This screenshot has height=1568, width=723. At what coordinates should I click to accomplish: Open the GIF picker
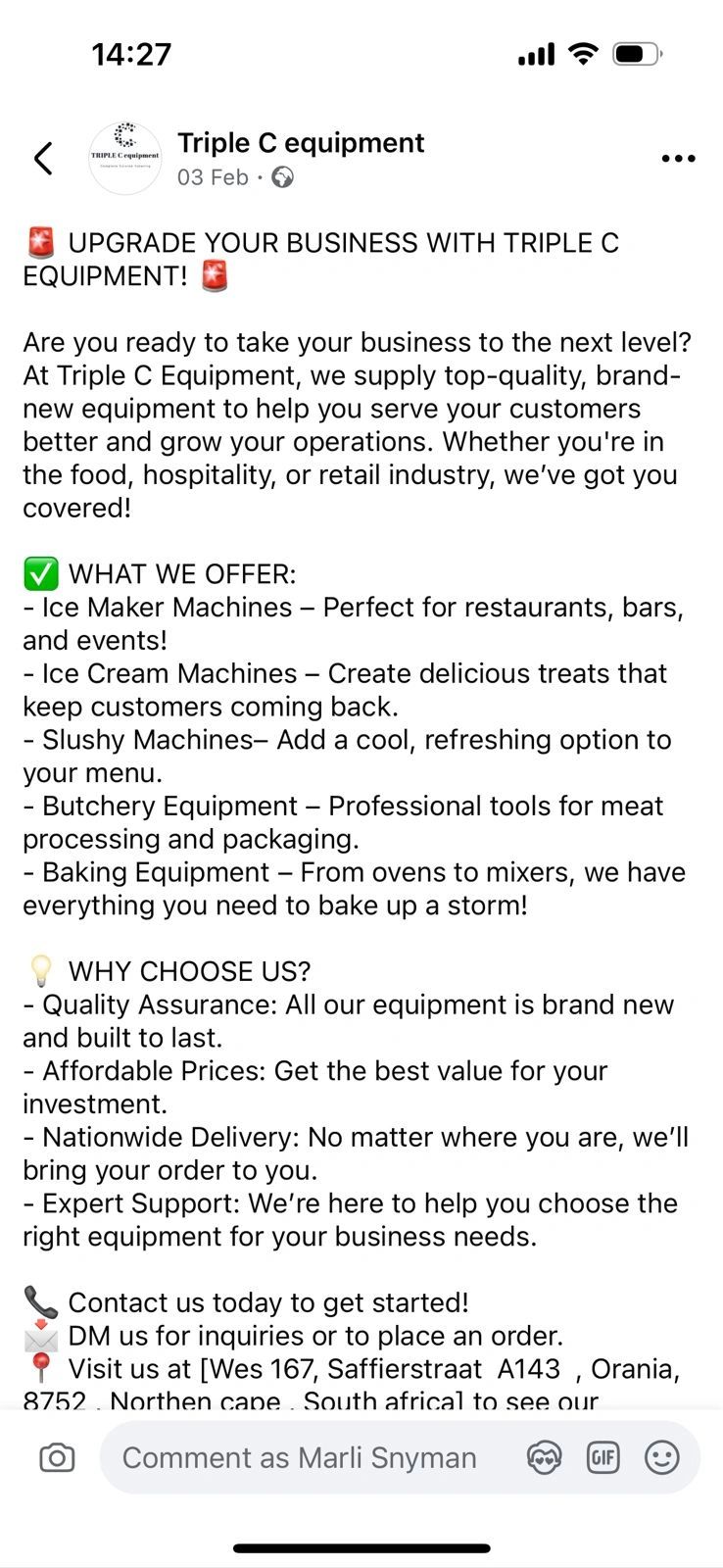coord(602,1458)
